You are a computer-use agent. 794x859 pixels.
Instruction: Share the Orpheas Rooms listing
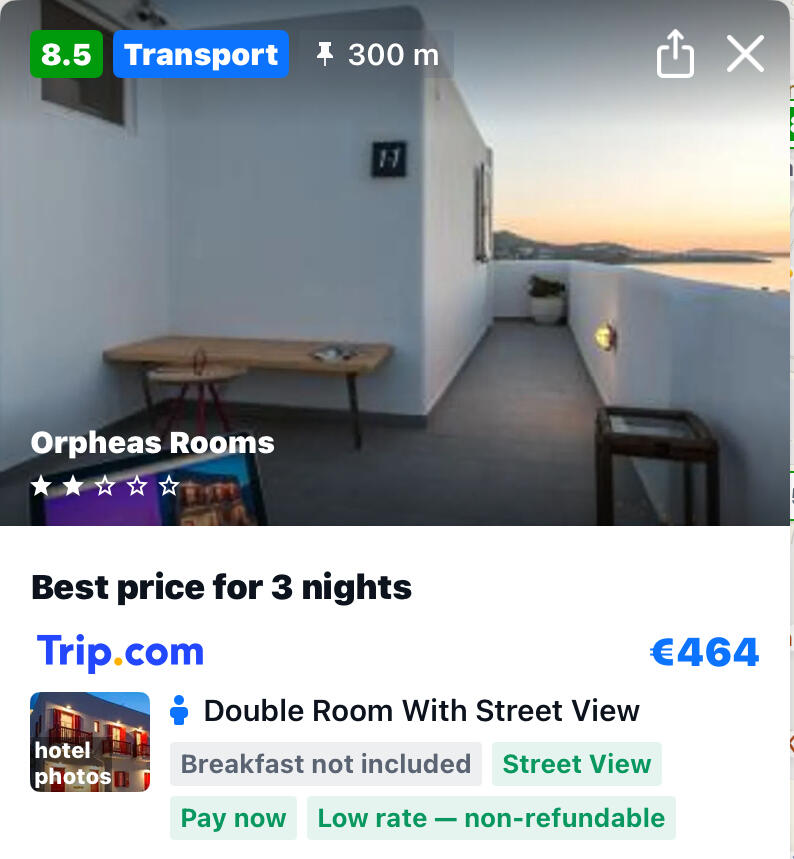675,54
